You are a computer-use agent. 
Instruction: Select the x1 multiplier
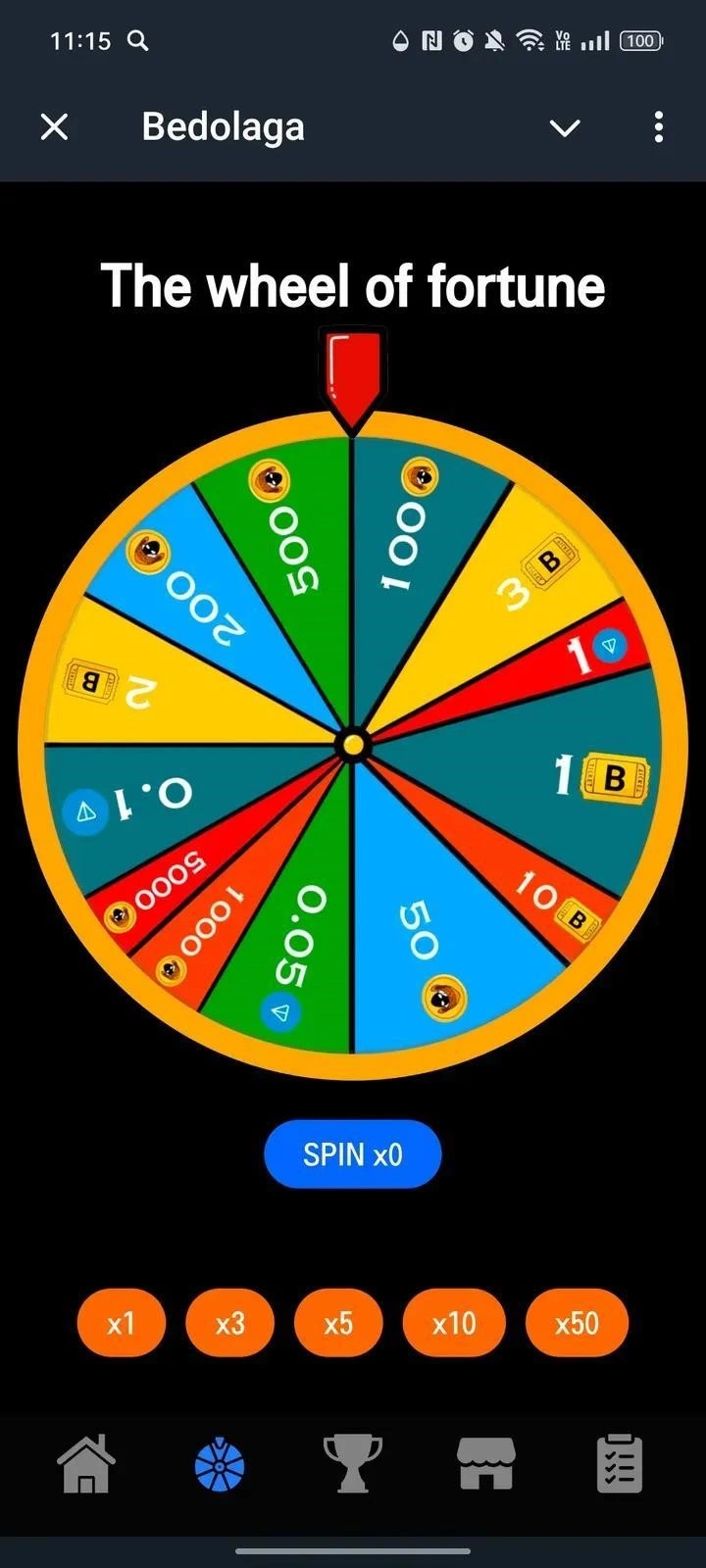121,1323
